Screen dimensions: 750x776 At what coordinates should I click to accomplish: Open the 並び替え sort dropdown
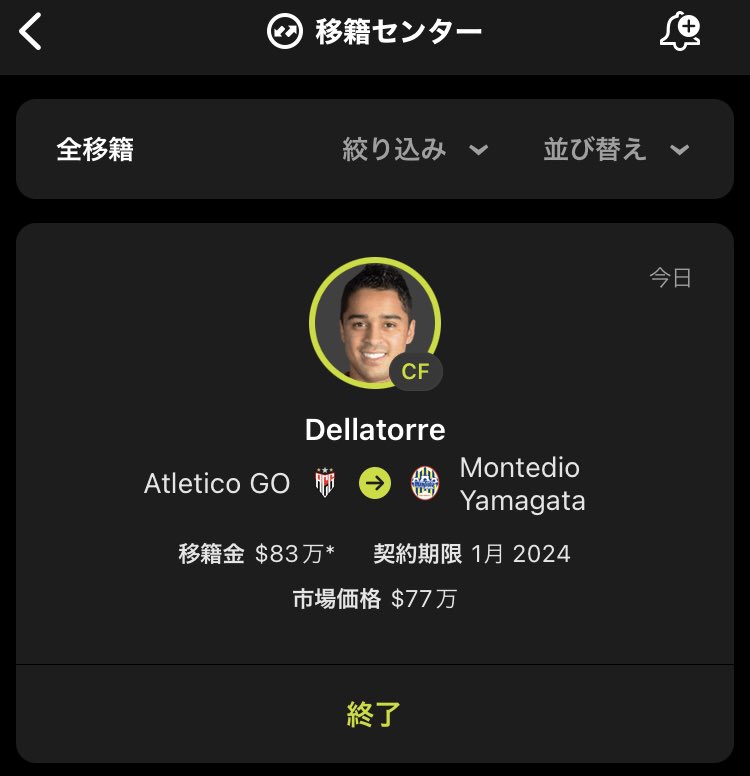click(616, 150)
